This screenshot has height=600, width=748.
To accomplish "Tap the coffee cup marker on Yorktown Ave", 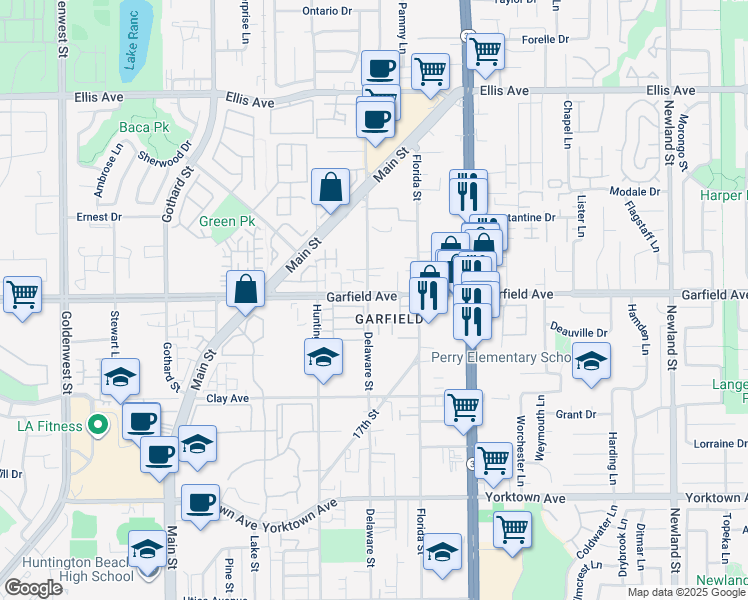I will click(201, 503).
